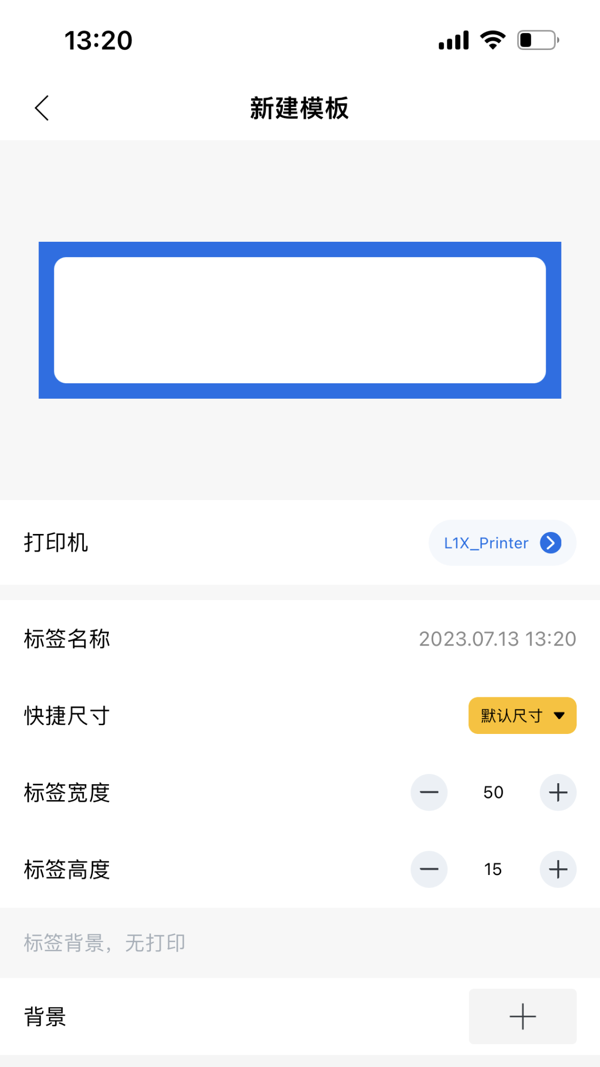
Task: Open the 默认尺寸 quick size dropdown
Action: click(522, 716)
